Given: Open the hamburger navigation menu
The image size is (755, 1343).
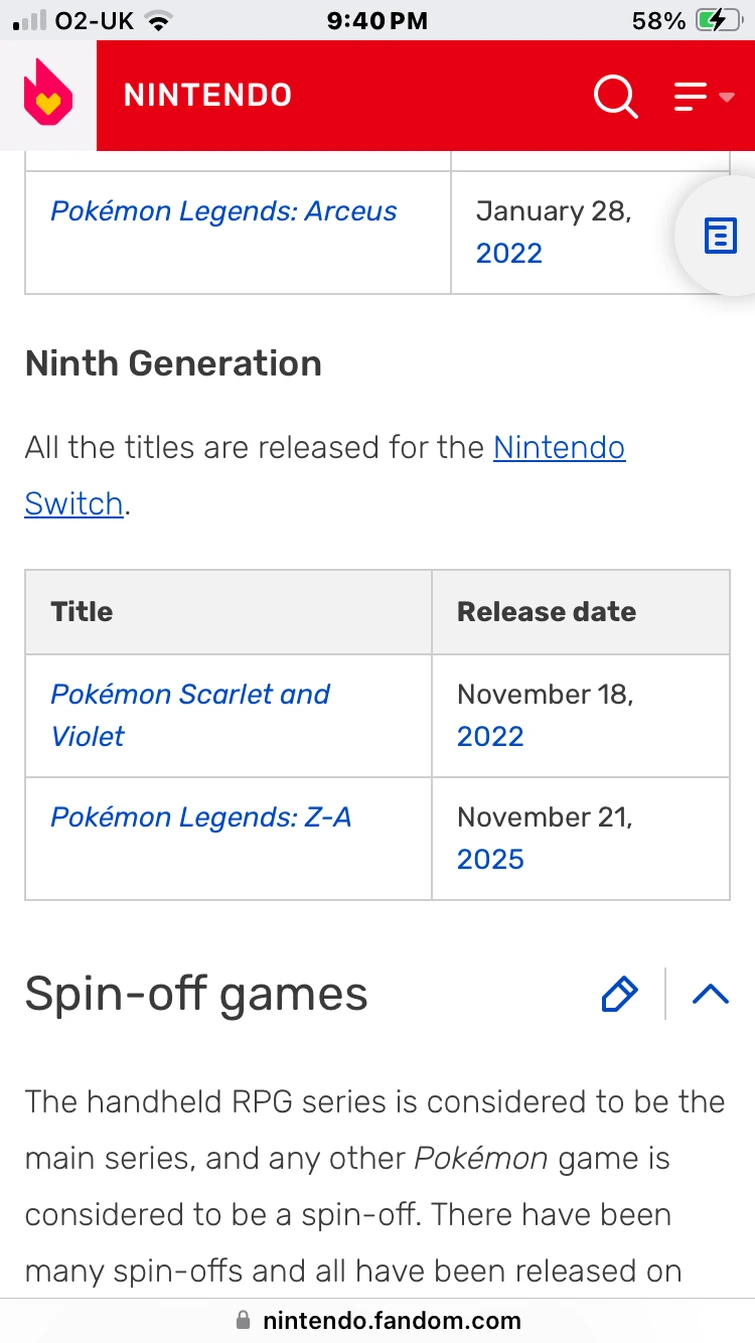Looking at the screenshot, I should coord(689,96).
